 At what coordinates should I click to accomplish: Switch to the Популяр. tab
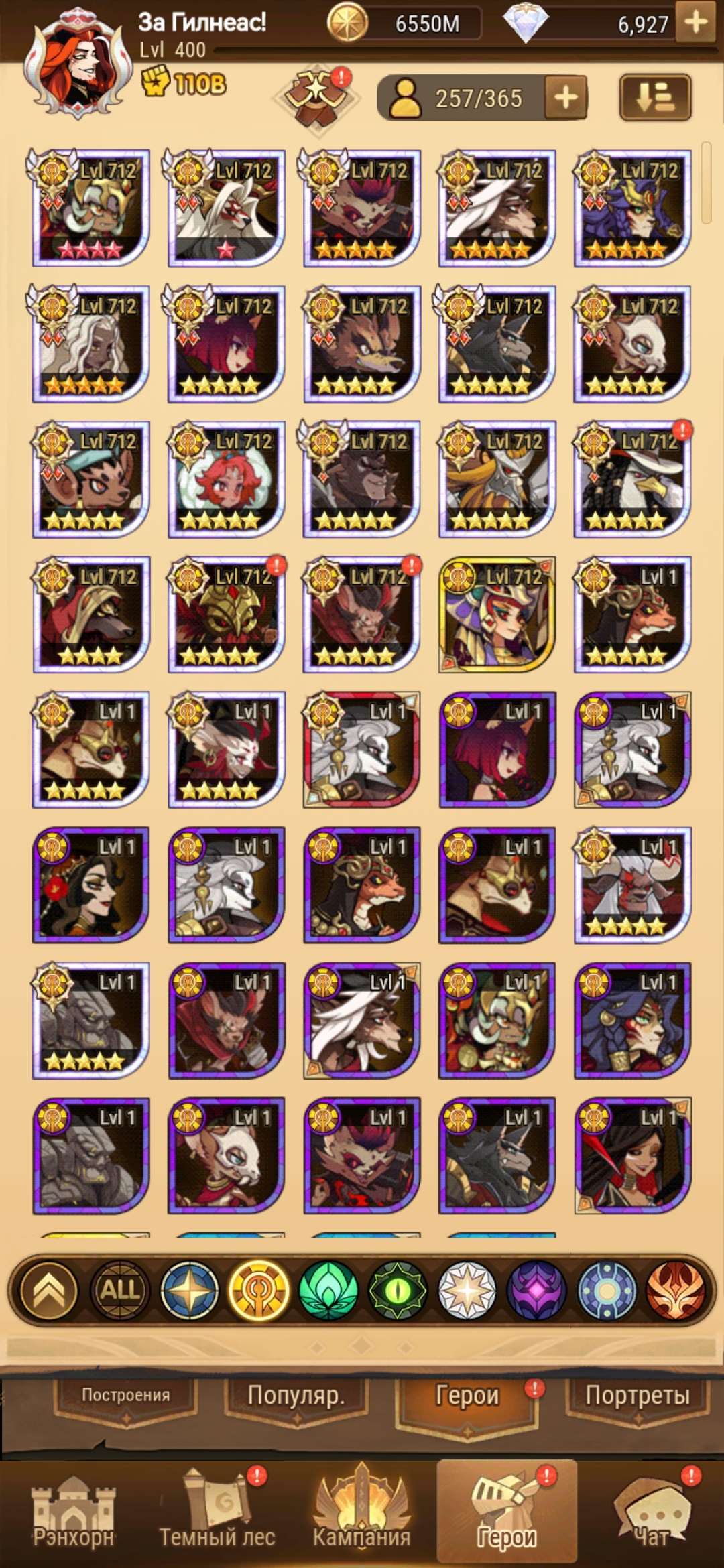point(296,1395)
